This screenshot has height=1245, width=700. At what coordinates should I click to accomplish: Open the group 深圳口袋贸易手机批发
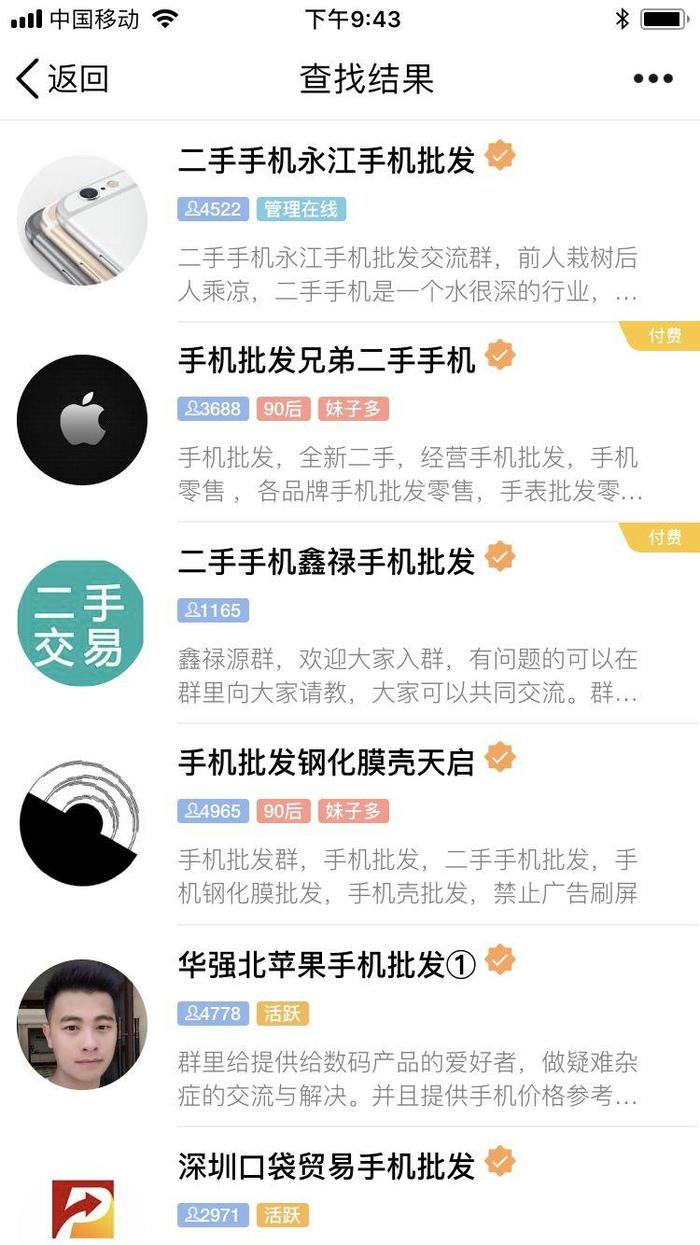350,1187
